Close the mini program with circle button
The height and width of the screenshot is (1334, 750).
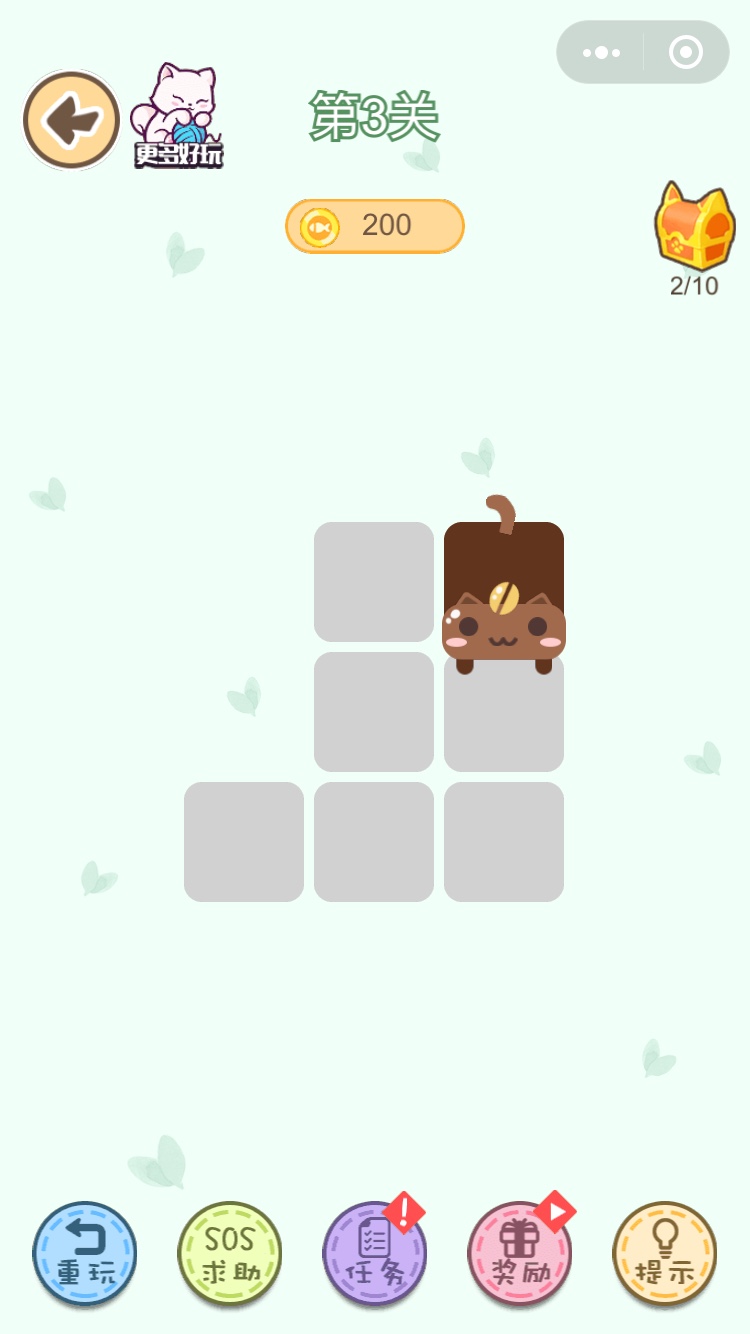(x=686, y=52)
